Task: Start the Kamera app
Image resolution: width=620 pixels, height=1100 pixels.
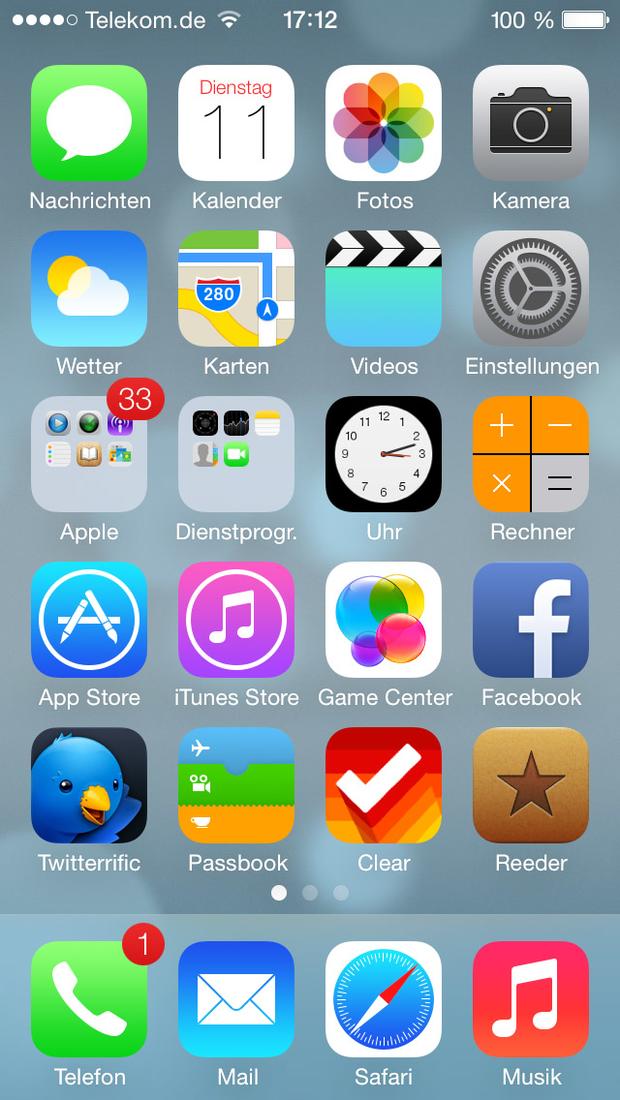Action: coord(531,123)
